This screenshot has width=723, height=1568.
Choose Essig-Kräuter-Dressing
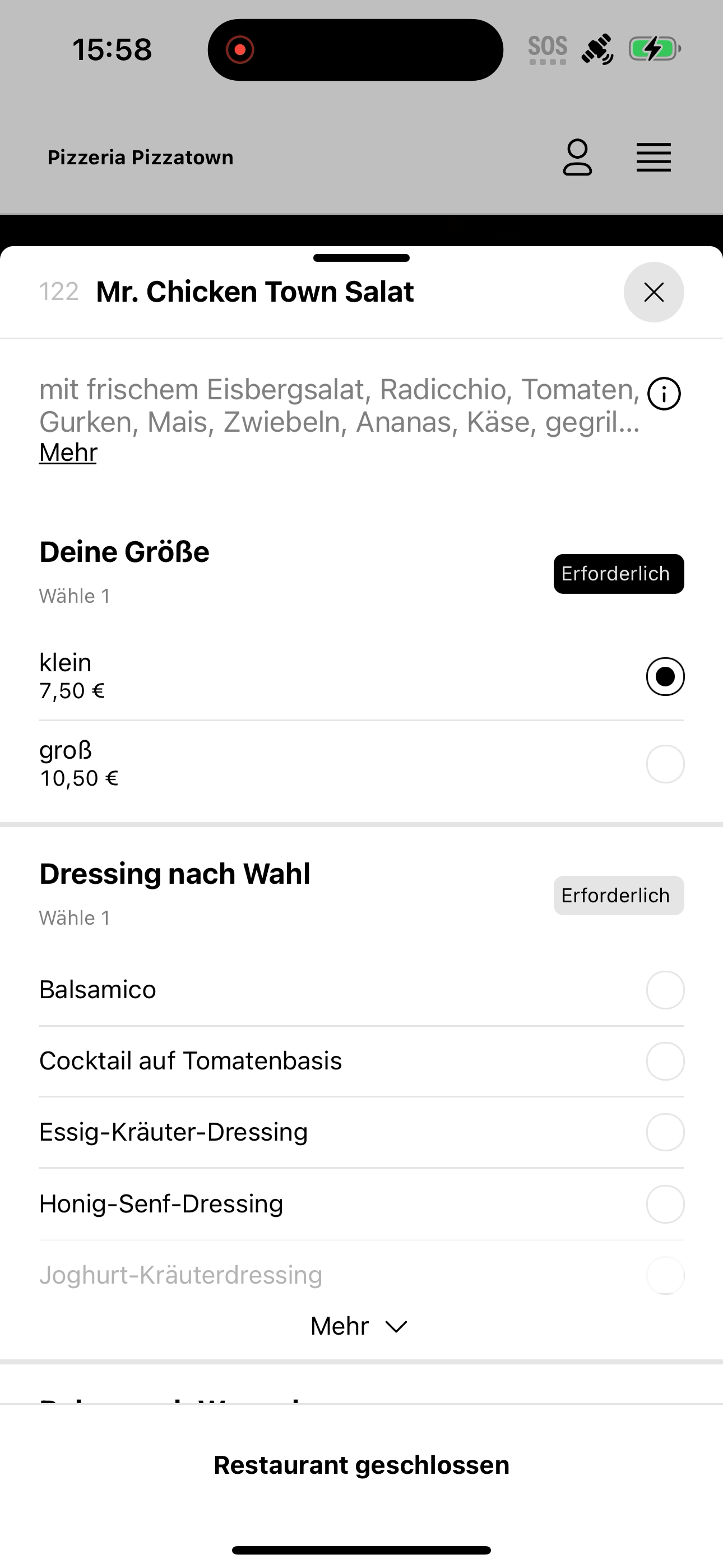click(361, 1132)
